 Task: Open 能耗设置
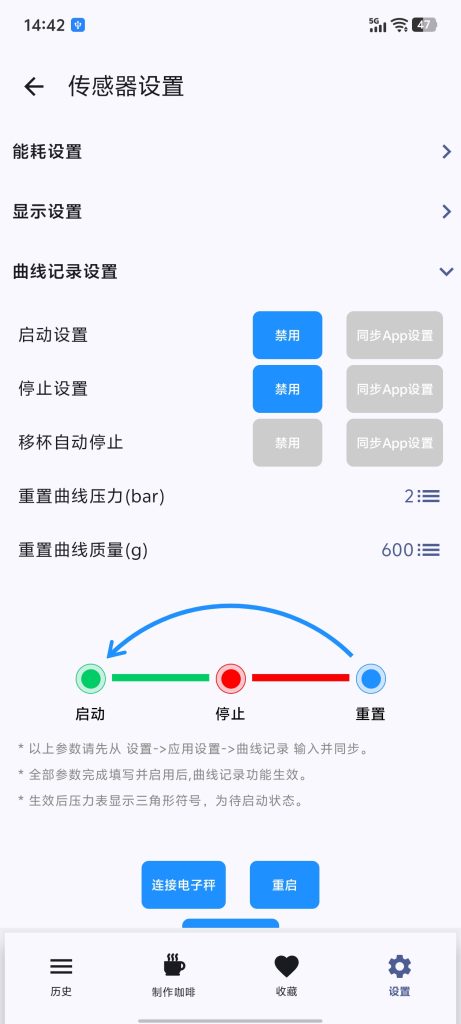(230, 152)
